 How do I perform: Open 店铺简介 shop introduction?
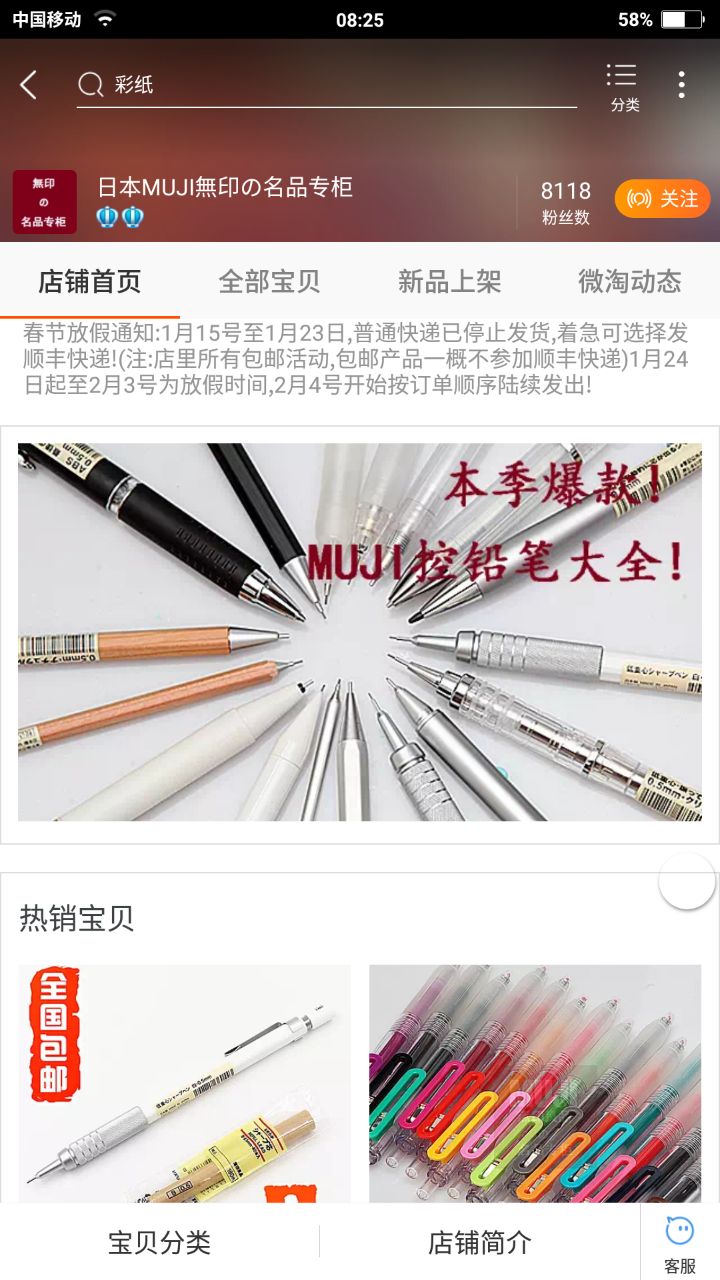pyautogui.click(x=480, y=1243)
